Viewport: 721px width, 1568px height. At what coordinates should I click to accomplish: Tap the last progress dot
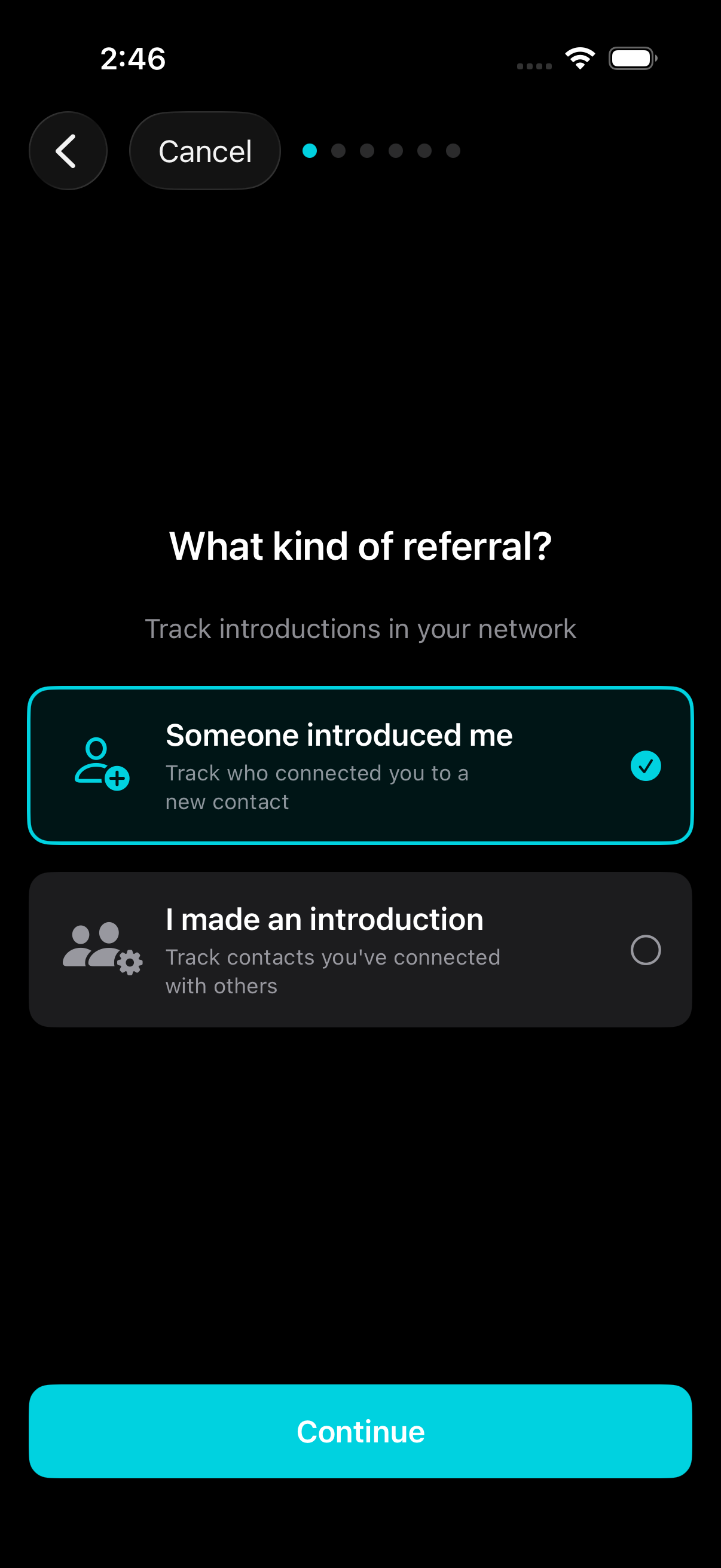point(452,150)
